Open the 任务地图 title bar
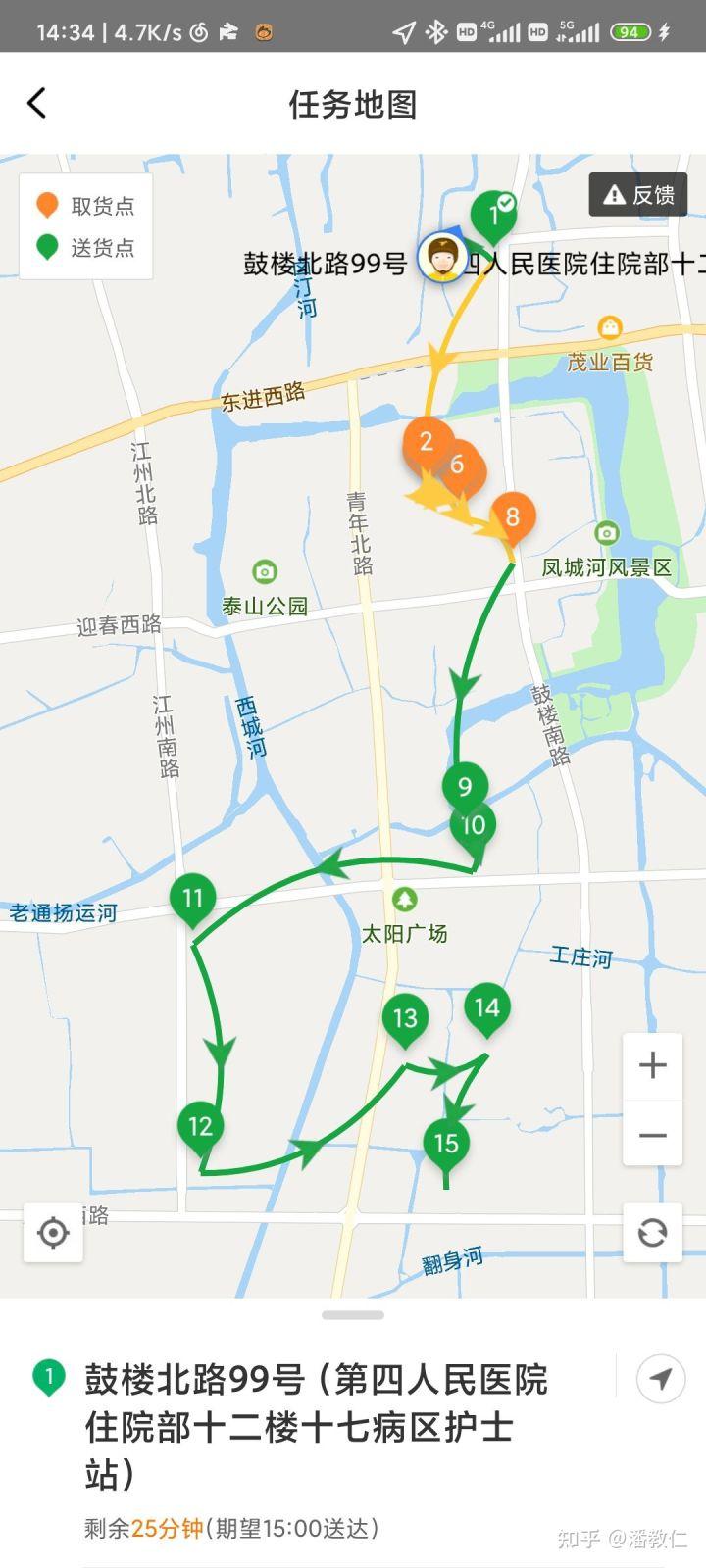The image size is (706, 1568). pyautogui.click(x=353, y=106)
